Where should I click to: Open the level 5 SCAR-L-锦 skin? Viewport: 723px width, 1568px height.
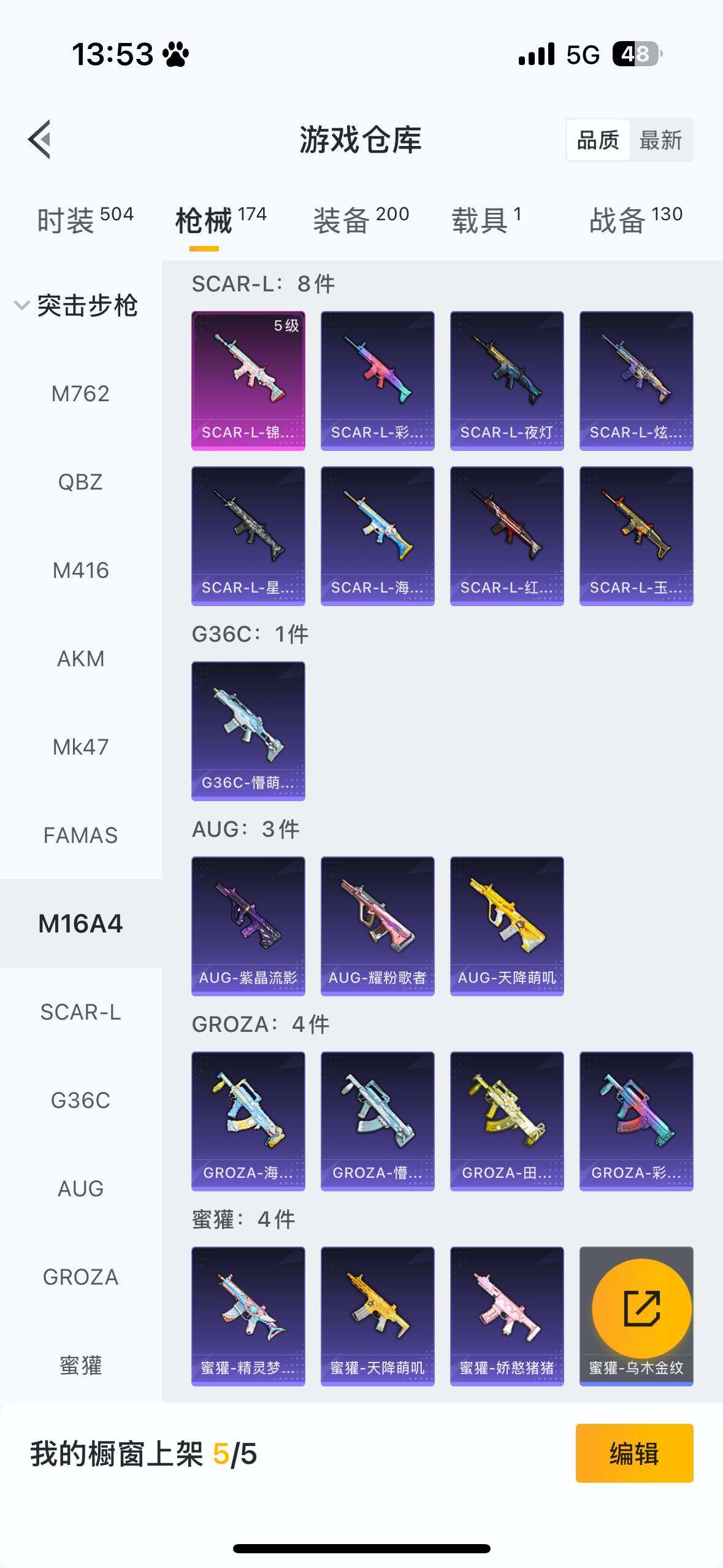click(x=248, y=380)
